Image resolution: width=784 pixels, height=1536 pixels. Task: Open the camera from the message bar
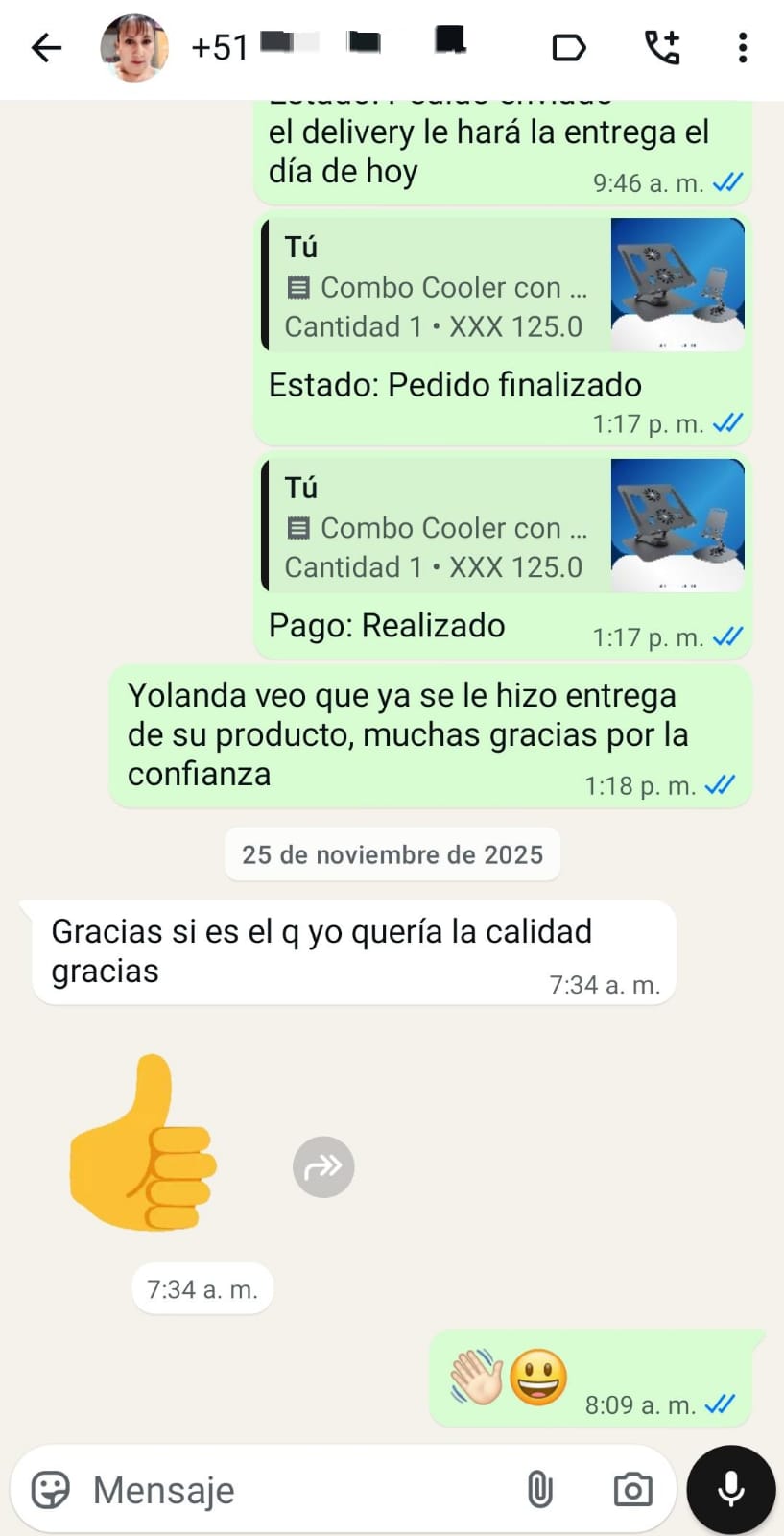point(632,1490)
